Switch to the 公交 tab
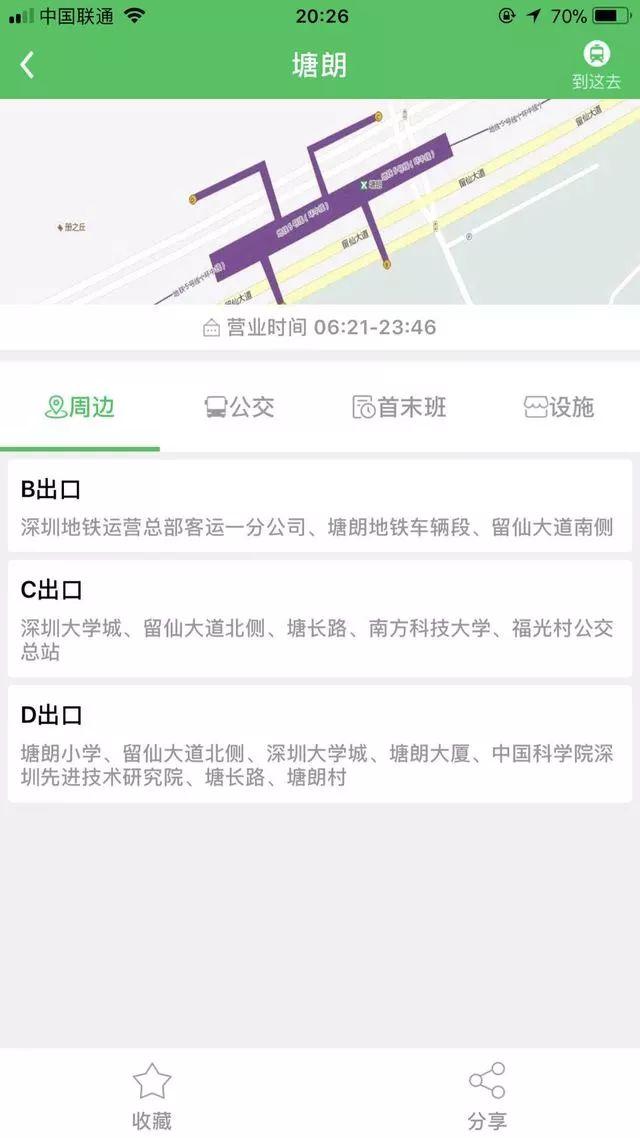The image size is (640, 1138). point(240,407)
